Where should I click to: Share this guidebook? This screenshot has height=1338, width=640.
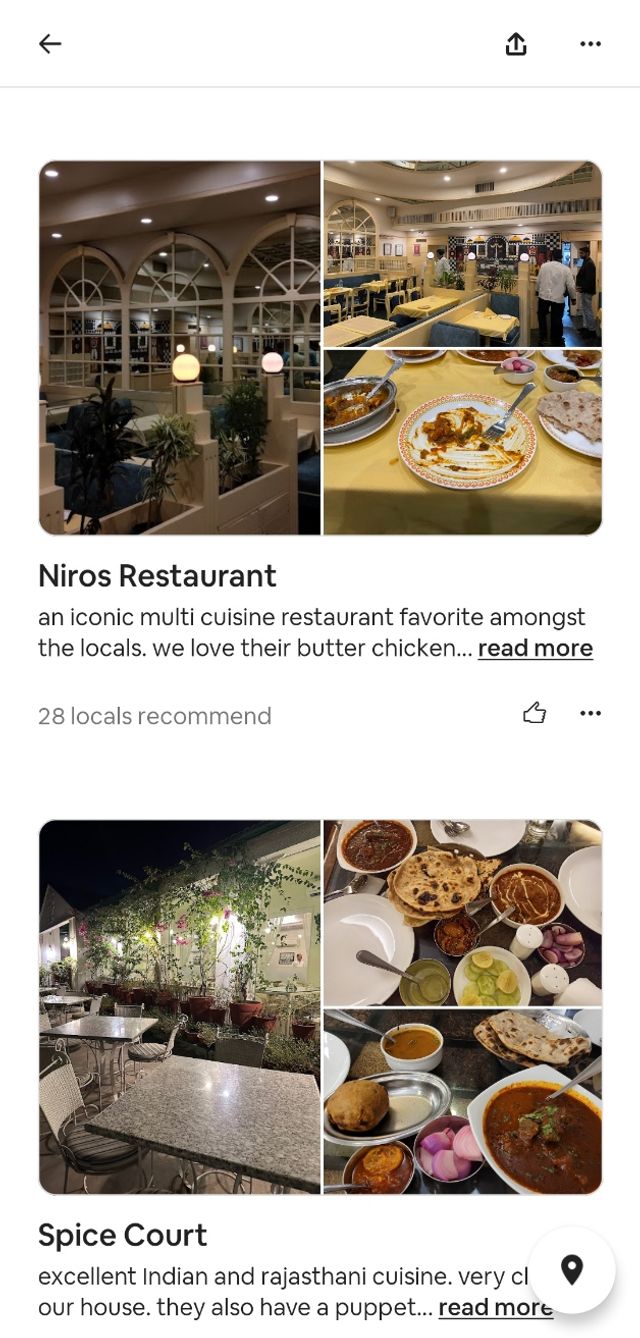(516, 44)
